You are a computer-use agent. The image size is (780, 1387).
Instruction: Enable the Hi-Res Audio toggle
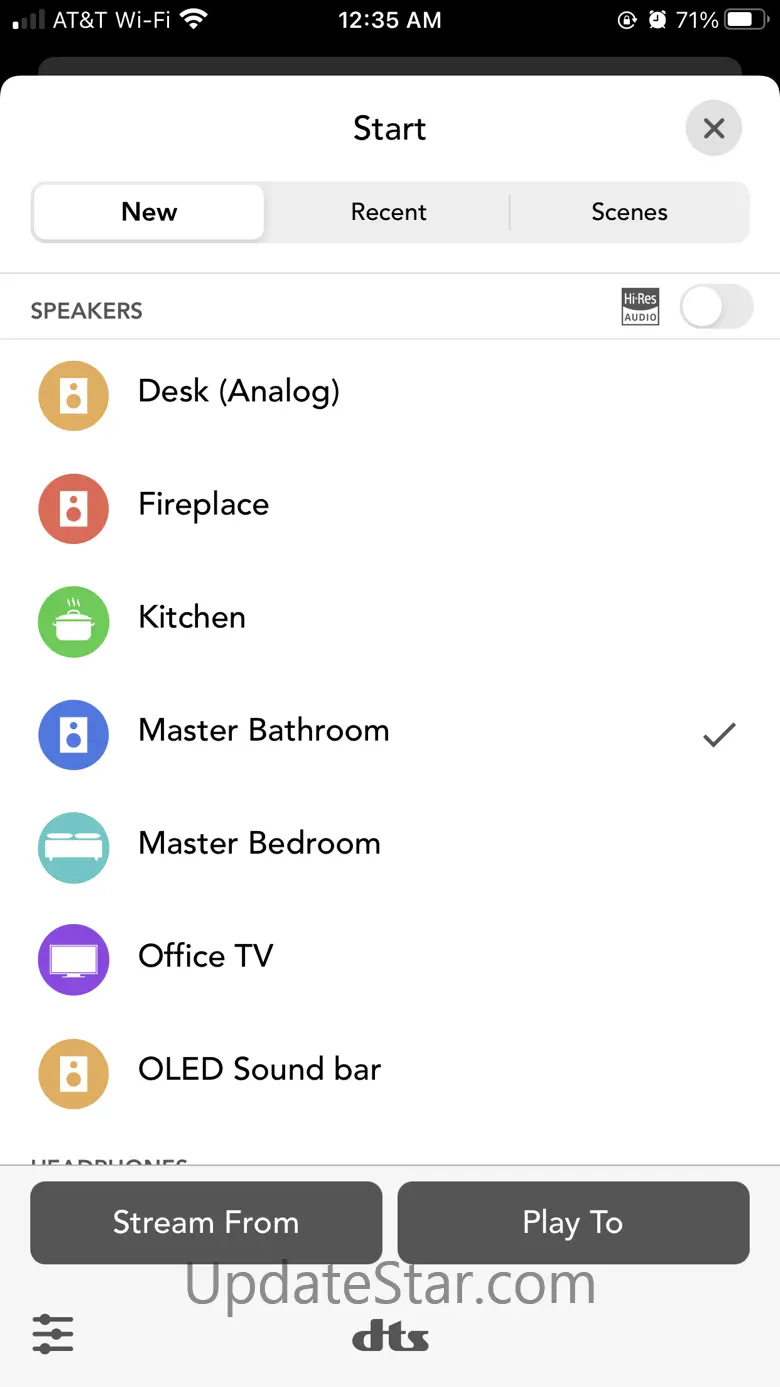[x=716, y=307]
